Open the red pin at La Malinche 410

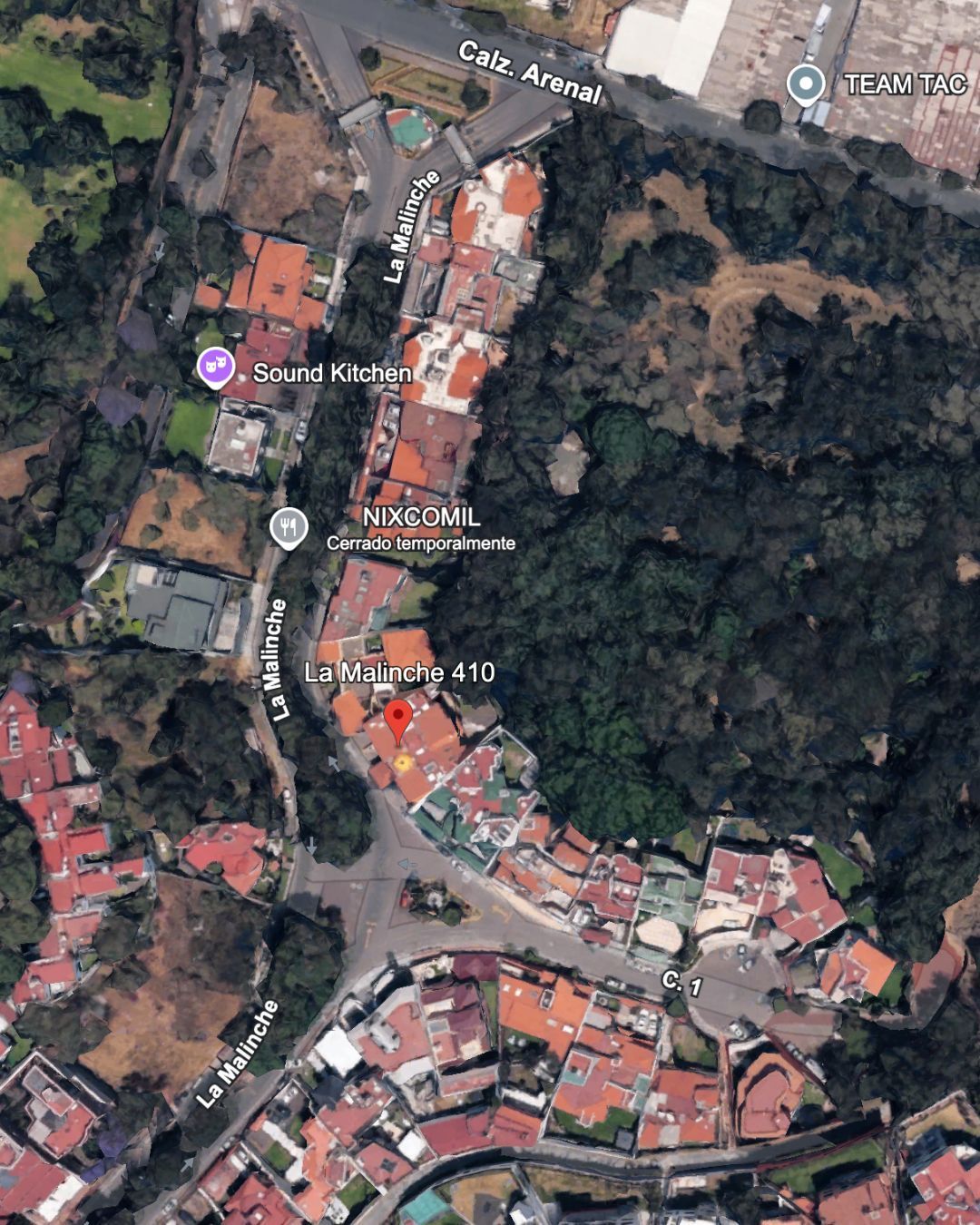tap(397, 720)
